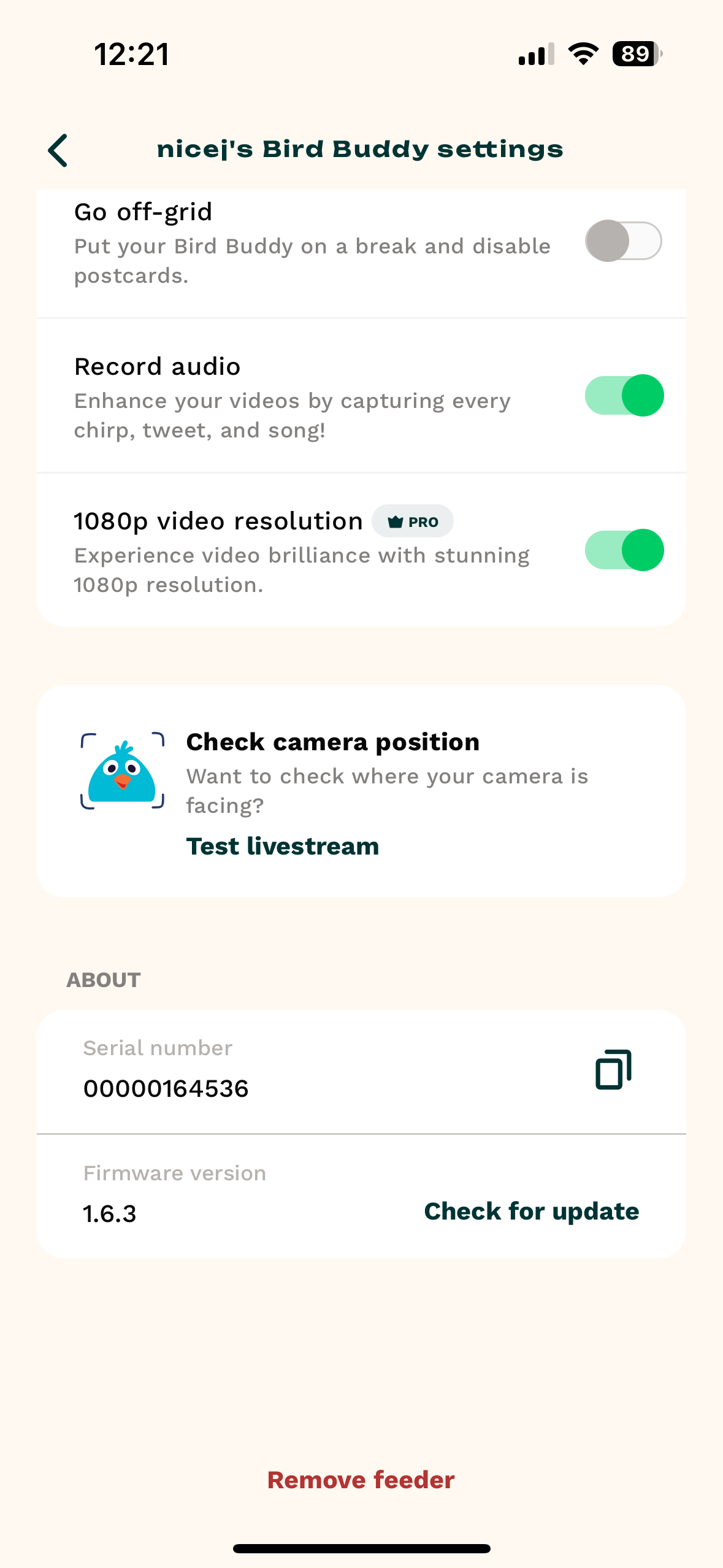Disable the Record audio toggle

tap(624, 396)
